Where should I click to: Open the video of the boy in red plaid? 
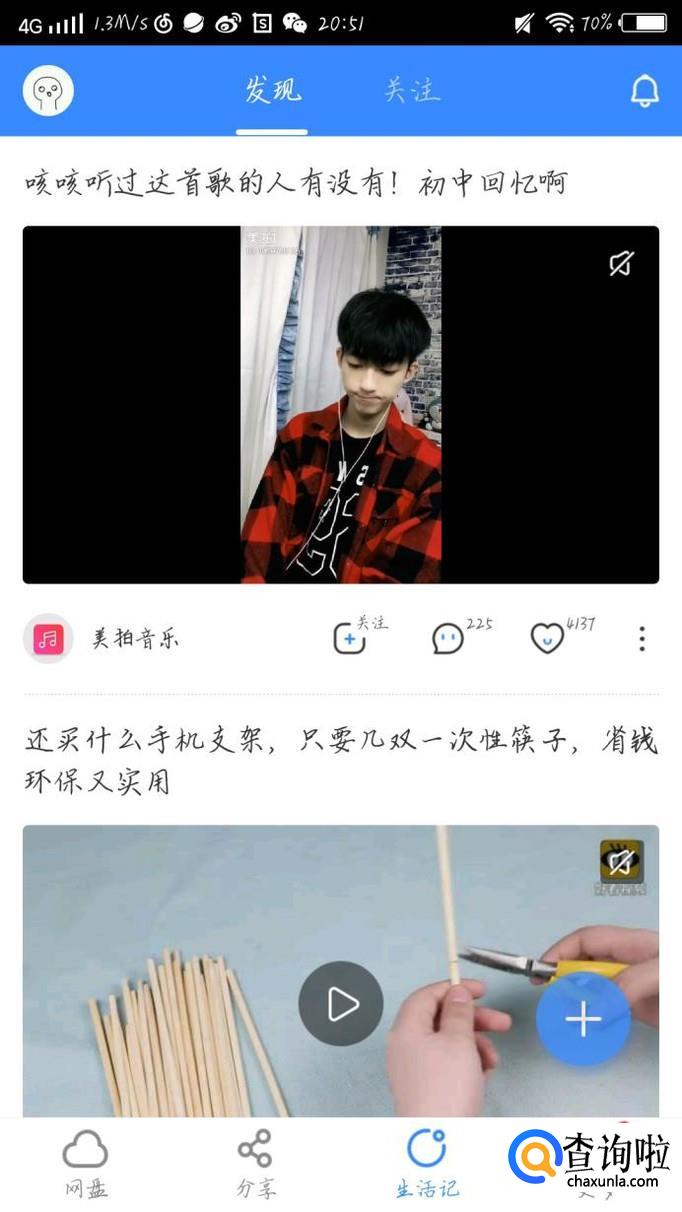(340, 404)
